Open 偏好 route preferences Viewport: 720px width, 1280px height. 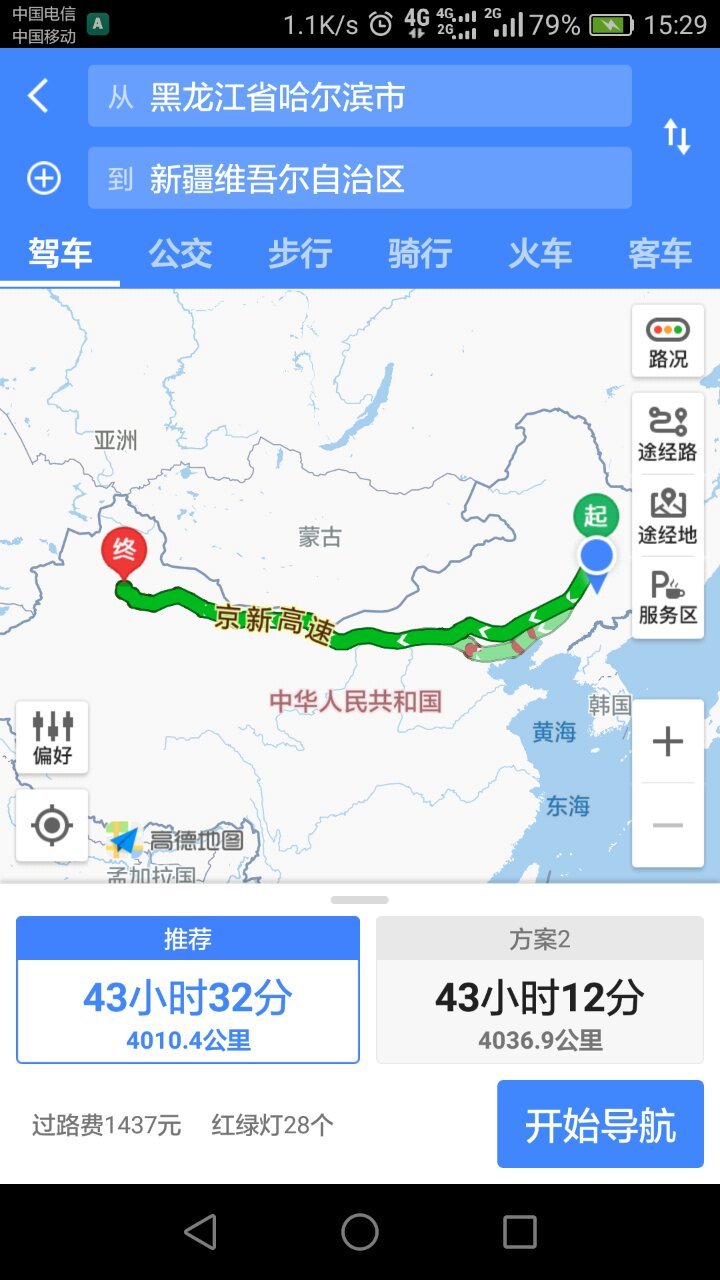click(52, 738)
